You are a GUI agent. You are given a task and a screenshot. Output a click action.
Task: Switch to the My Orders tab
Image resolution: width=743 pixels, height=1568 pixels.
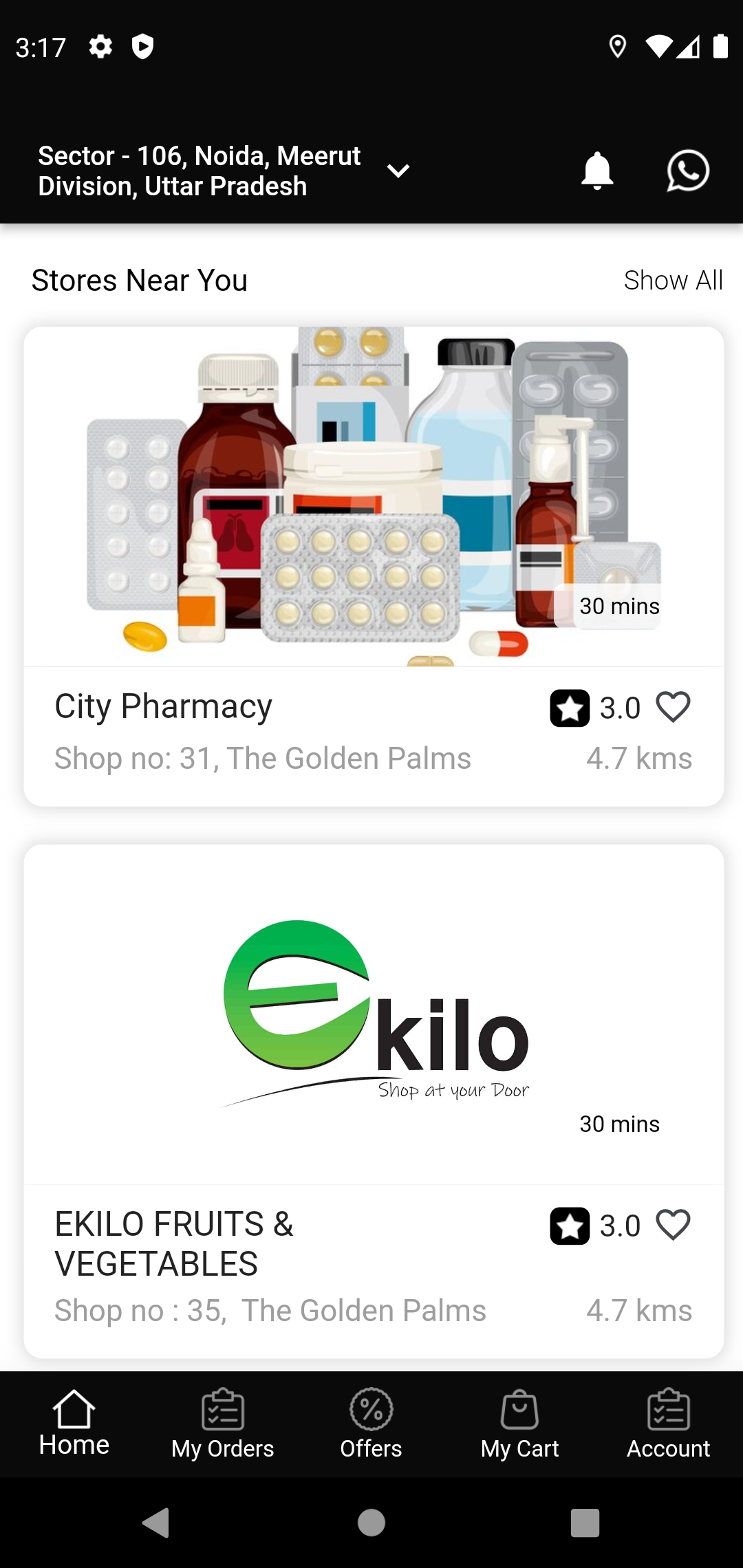pyautogui.click(x=223, y=1424)
